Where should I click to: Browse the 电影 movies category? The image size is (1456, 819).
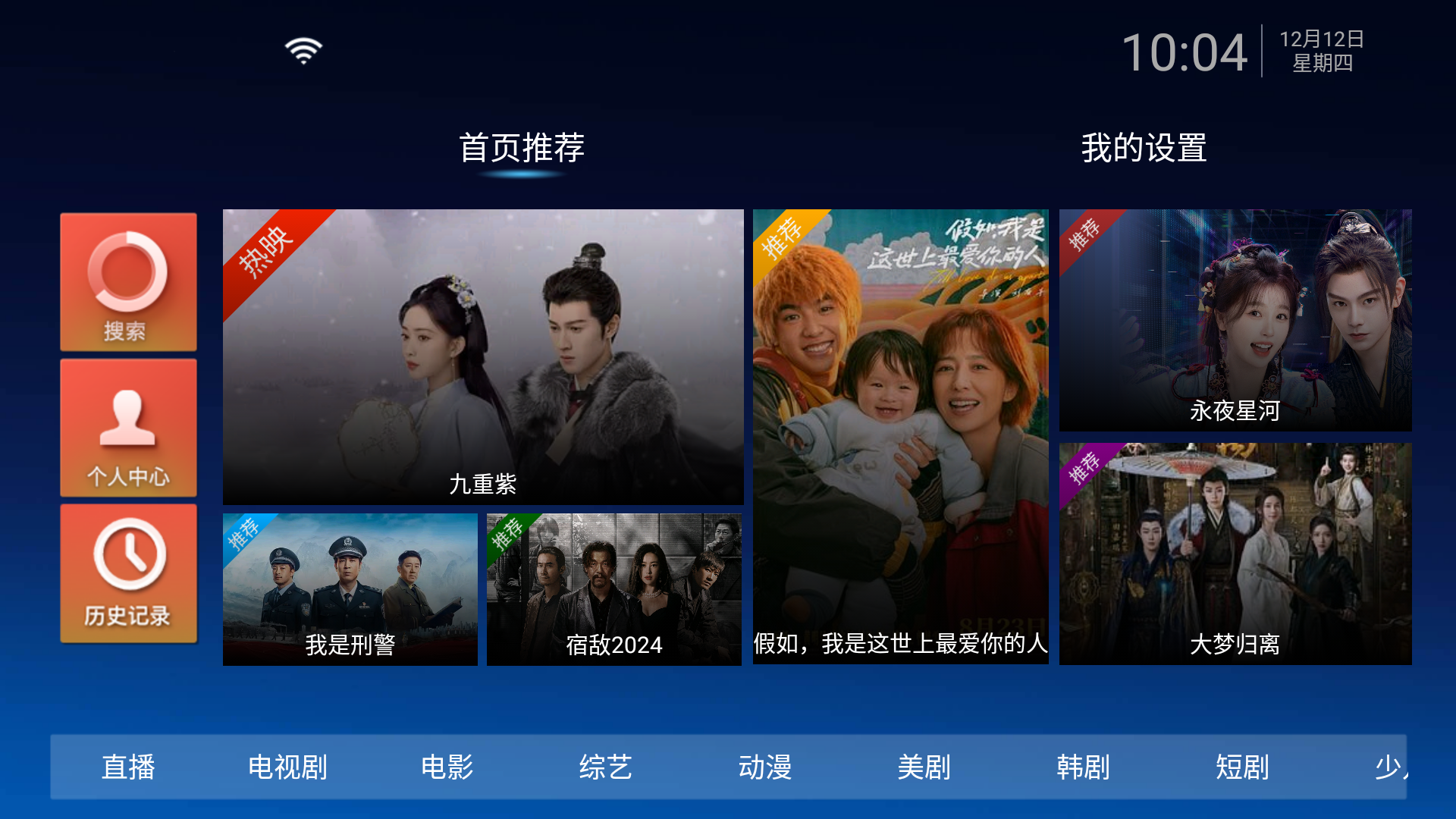click(447, 767)
